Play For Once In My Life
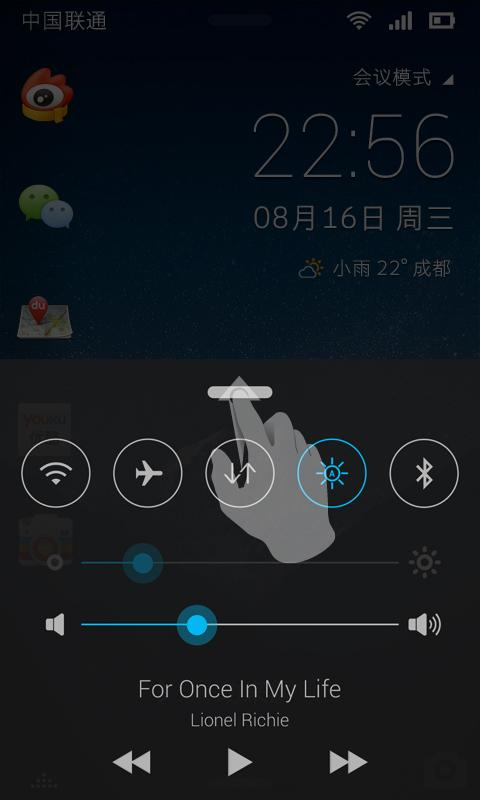The width and height of the screenshot is (480, 800). click(x=240, y=762)
